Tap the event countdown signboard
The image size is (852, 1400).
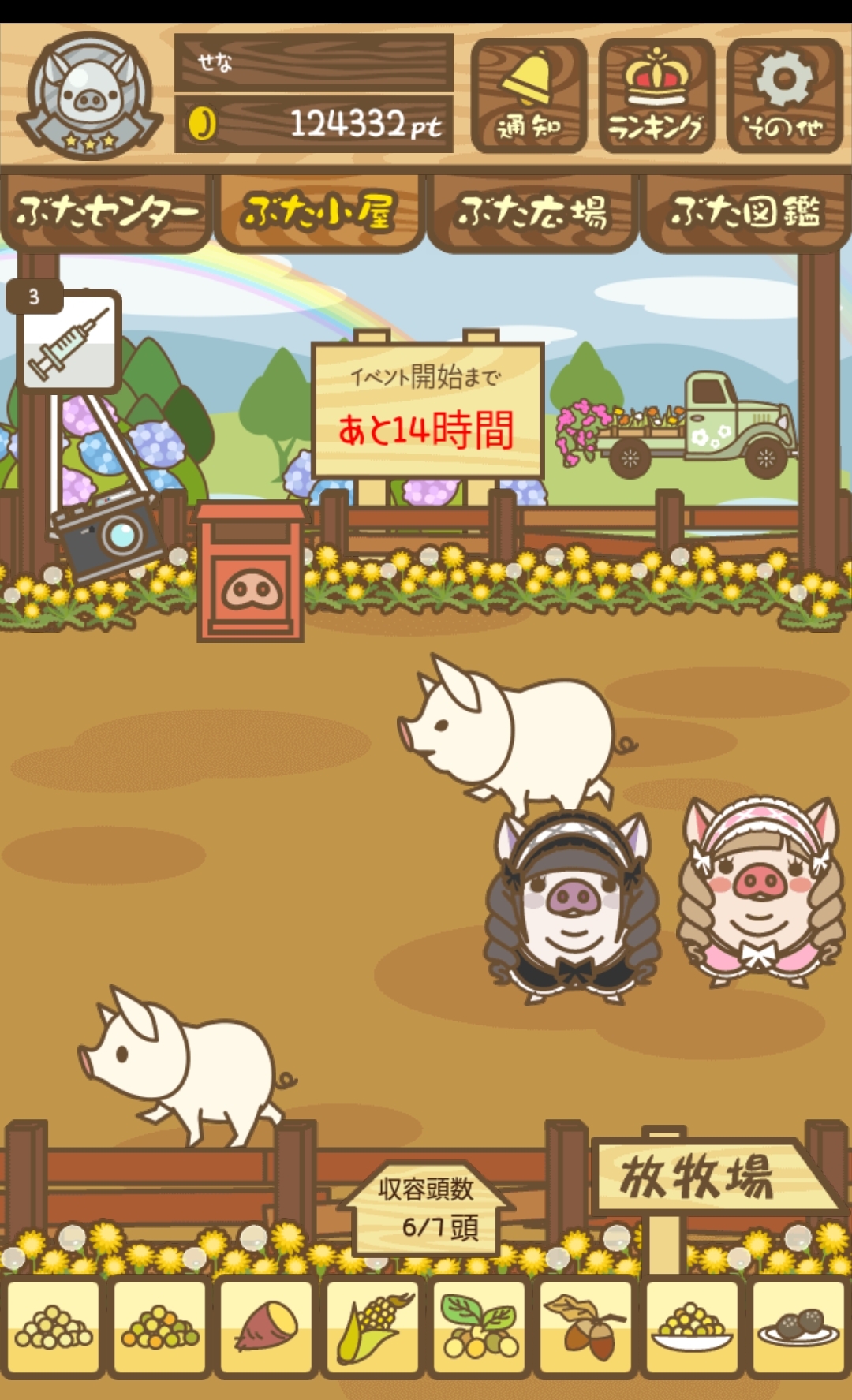click(x=427, y=410)
